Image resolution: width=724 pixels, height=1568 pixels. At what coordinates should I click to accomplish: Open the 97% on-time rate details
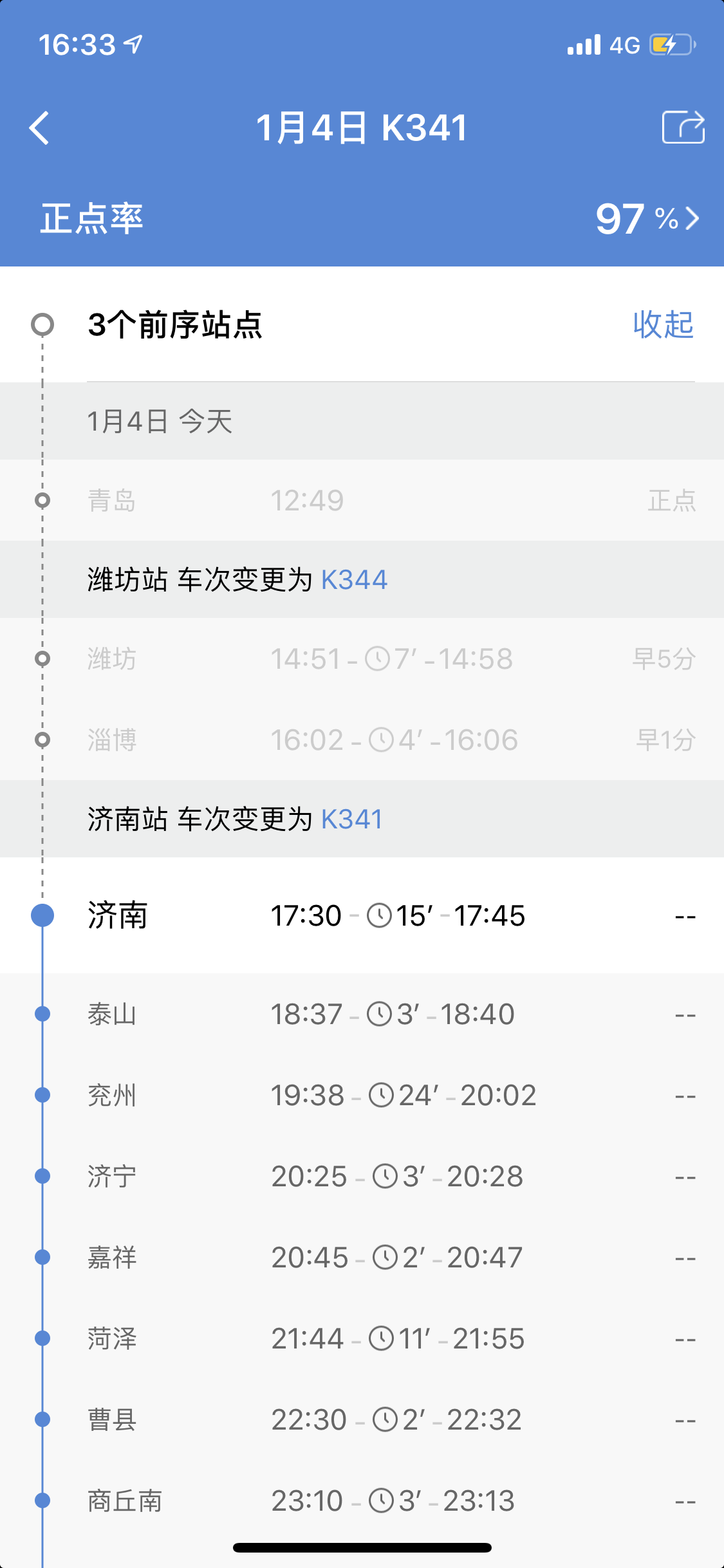coord(646,219)
